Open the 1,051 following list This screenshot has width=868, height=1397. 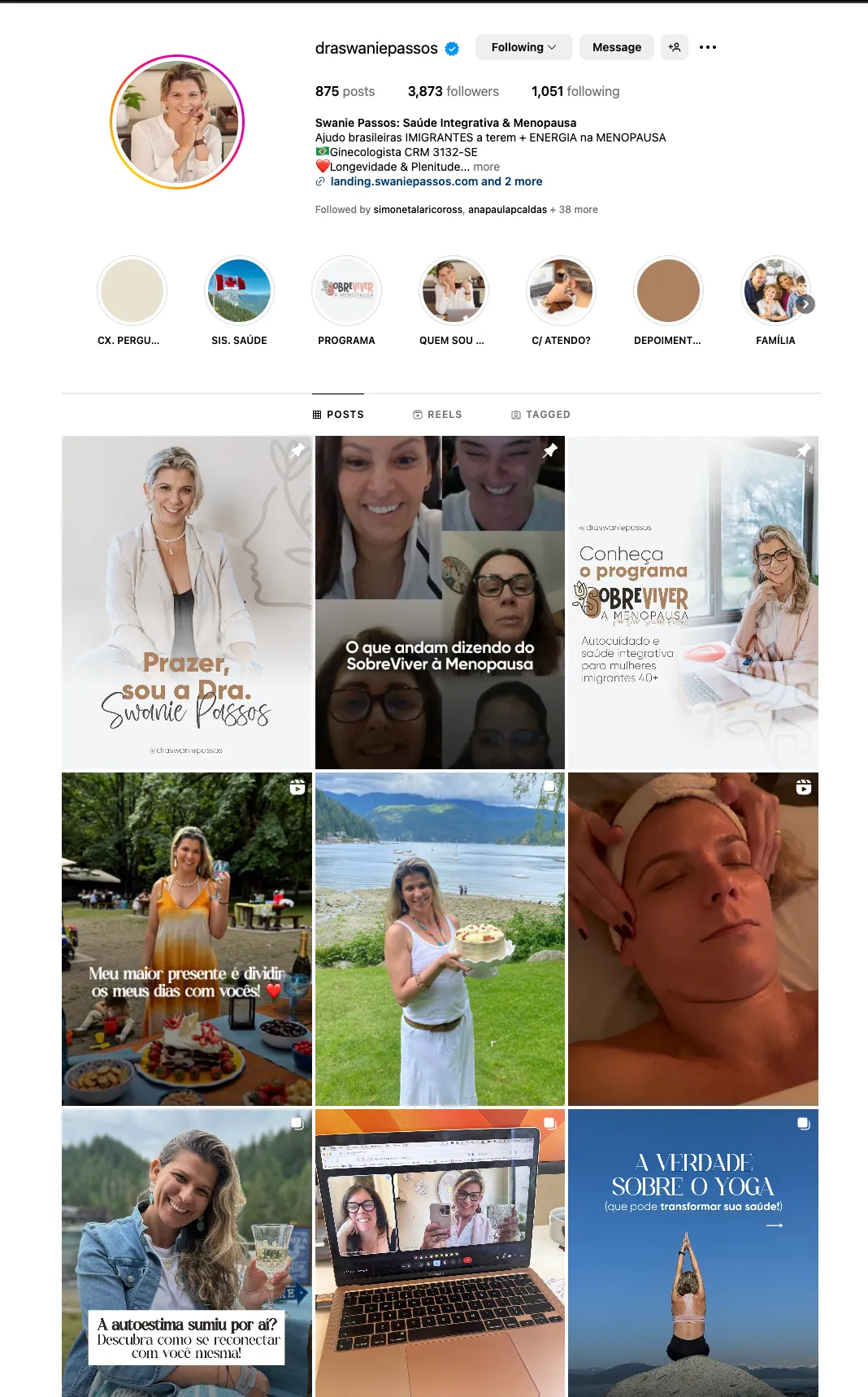click(x=575, y=91)
